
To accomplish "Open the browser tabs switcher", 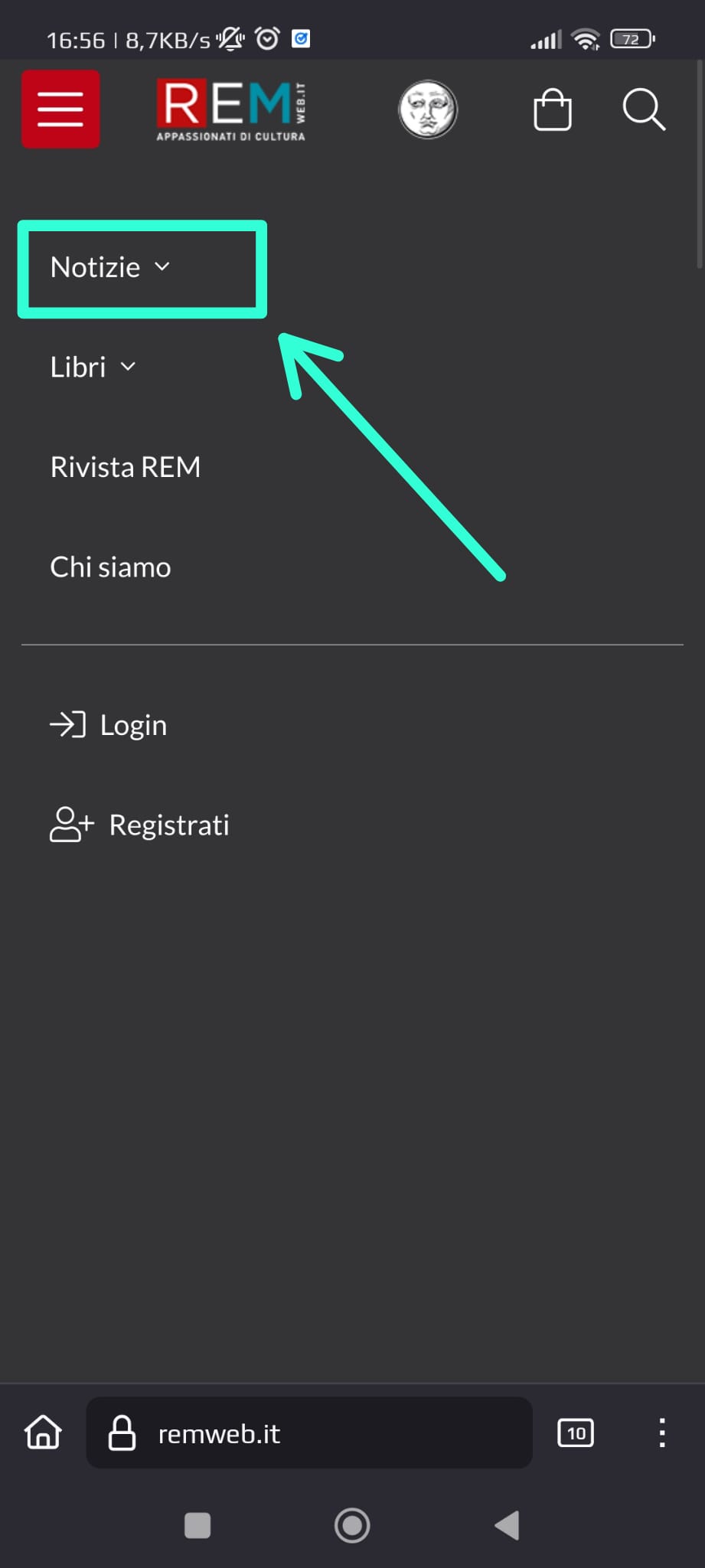I will pos(576,1432).
